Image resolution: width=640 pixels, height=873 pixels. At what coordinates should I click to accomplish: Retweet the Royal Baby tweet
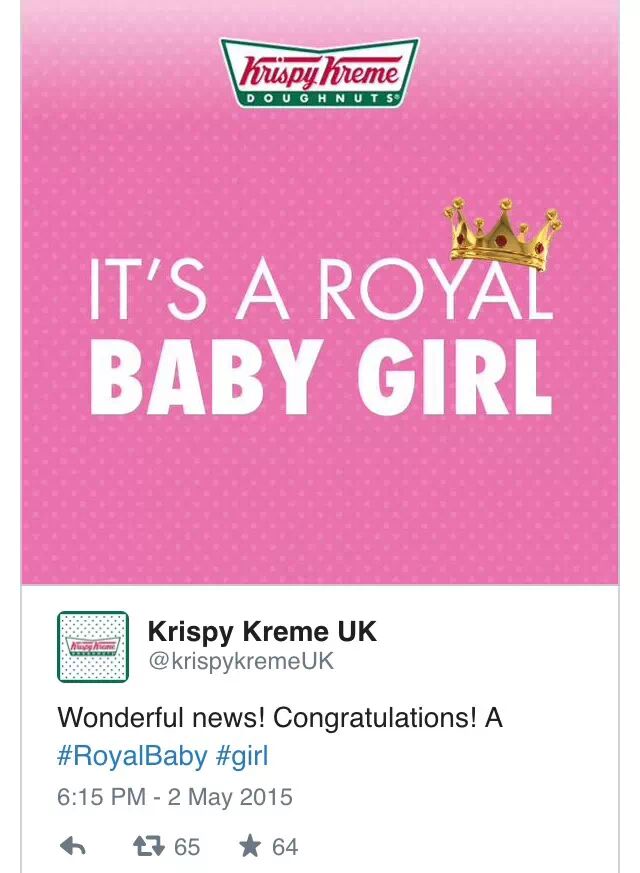149,847
